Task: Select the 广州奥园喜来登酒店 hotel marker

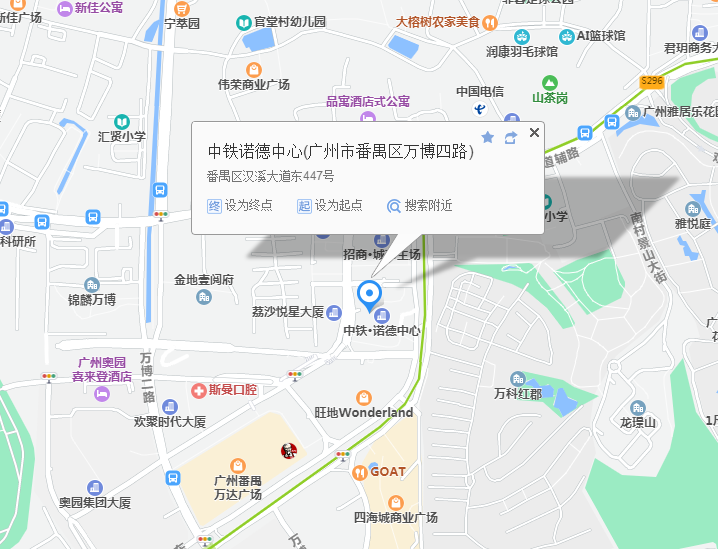Action: (x=102, y=393)
